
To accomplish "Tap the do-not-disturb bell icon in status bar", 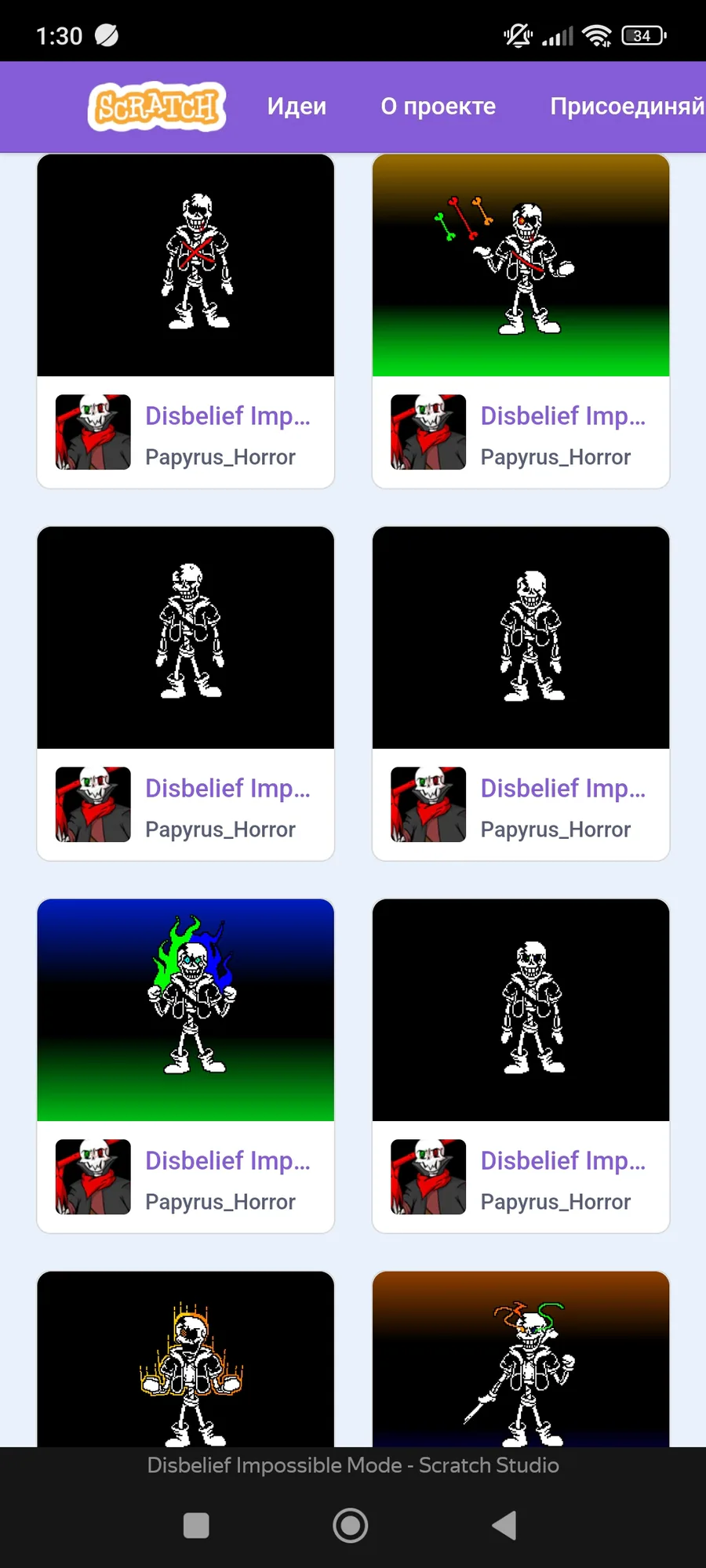I will (x=518, y=34).
